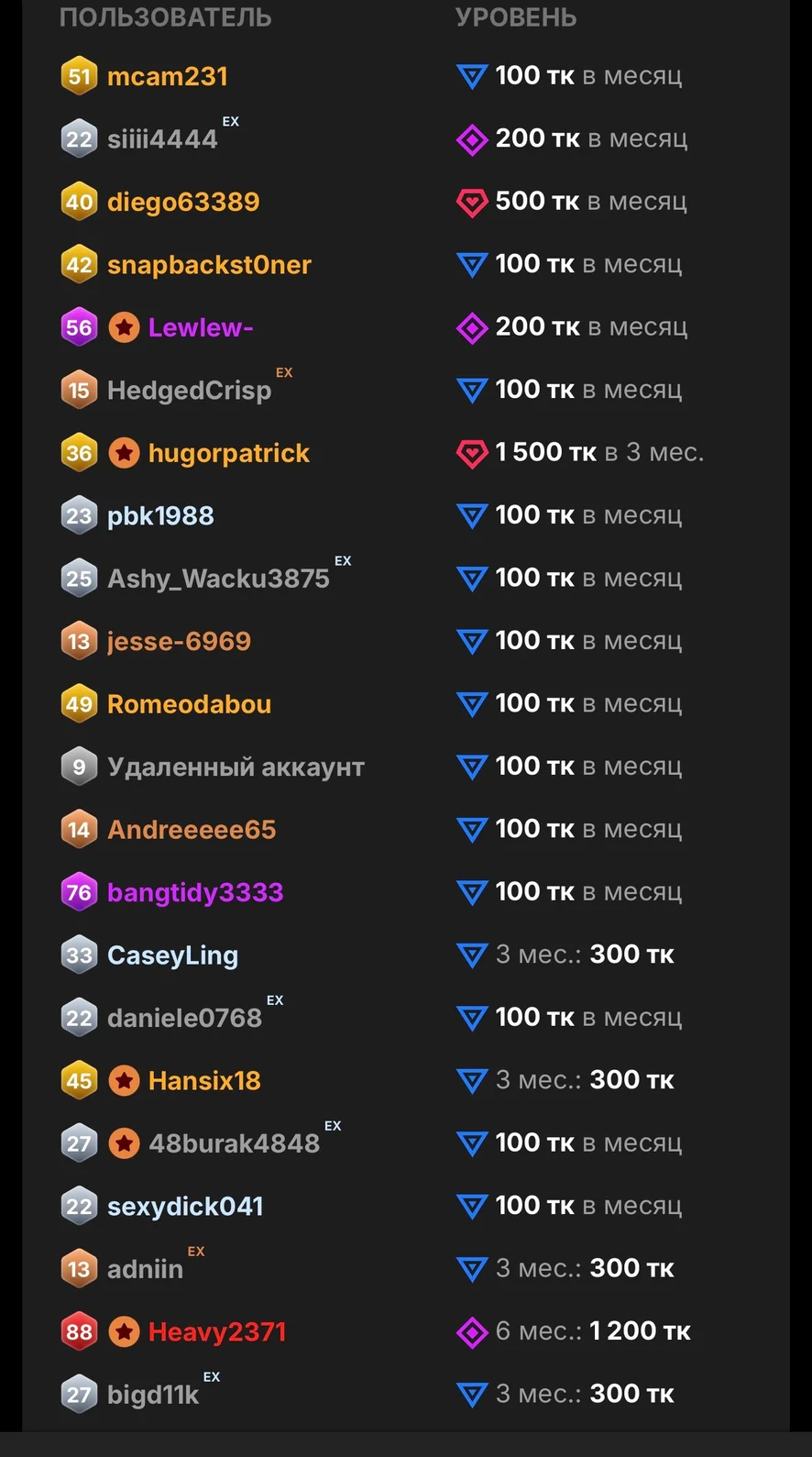View Romeodabou's profile

(x=189, y=704)
